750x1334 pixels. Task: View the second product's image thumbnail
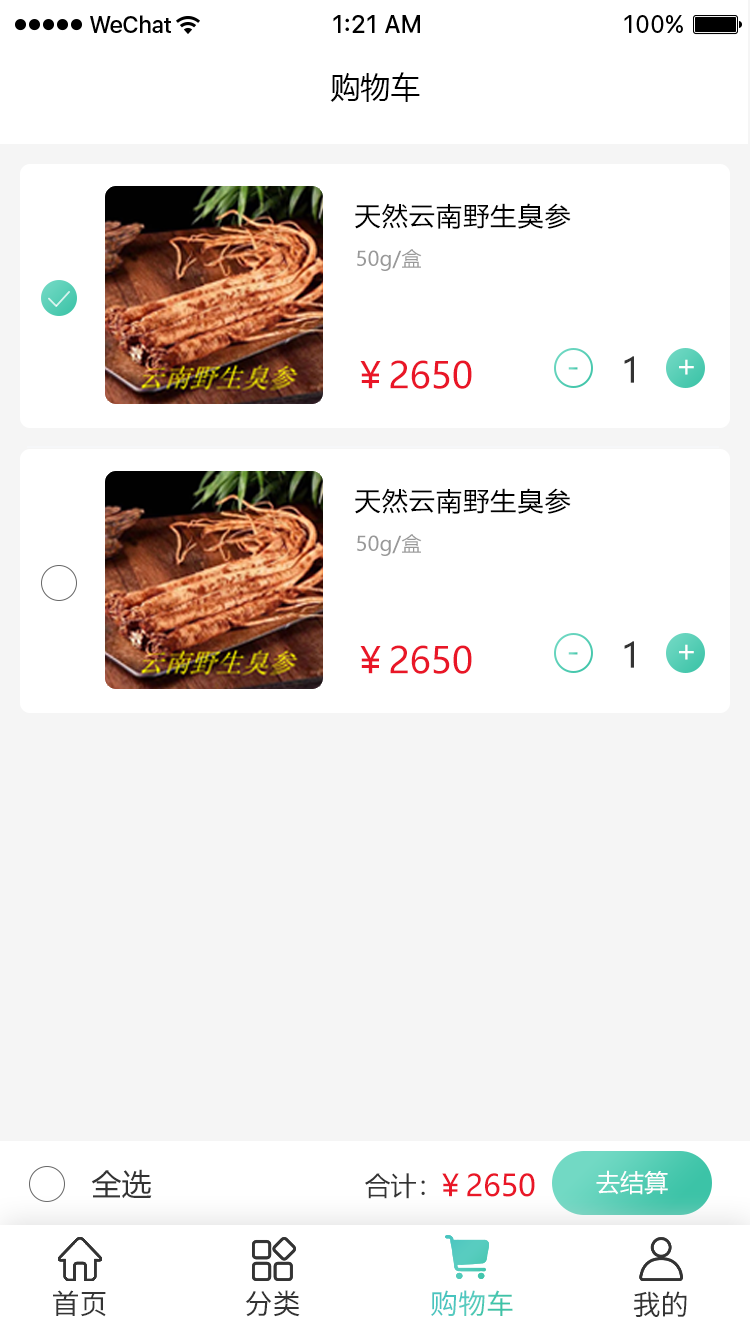click(x=213, y=580)
